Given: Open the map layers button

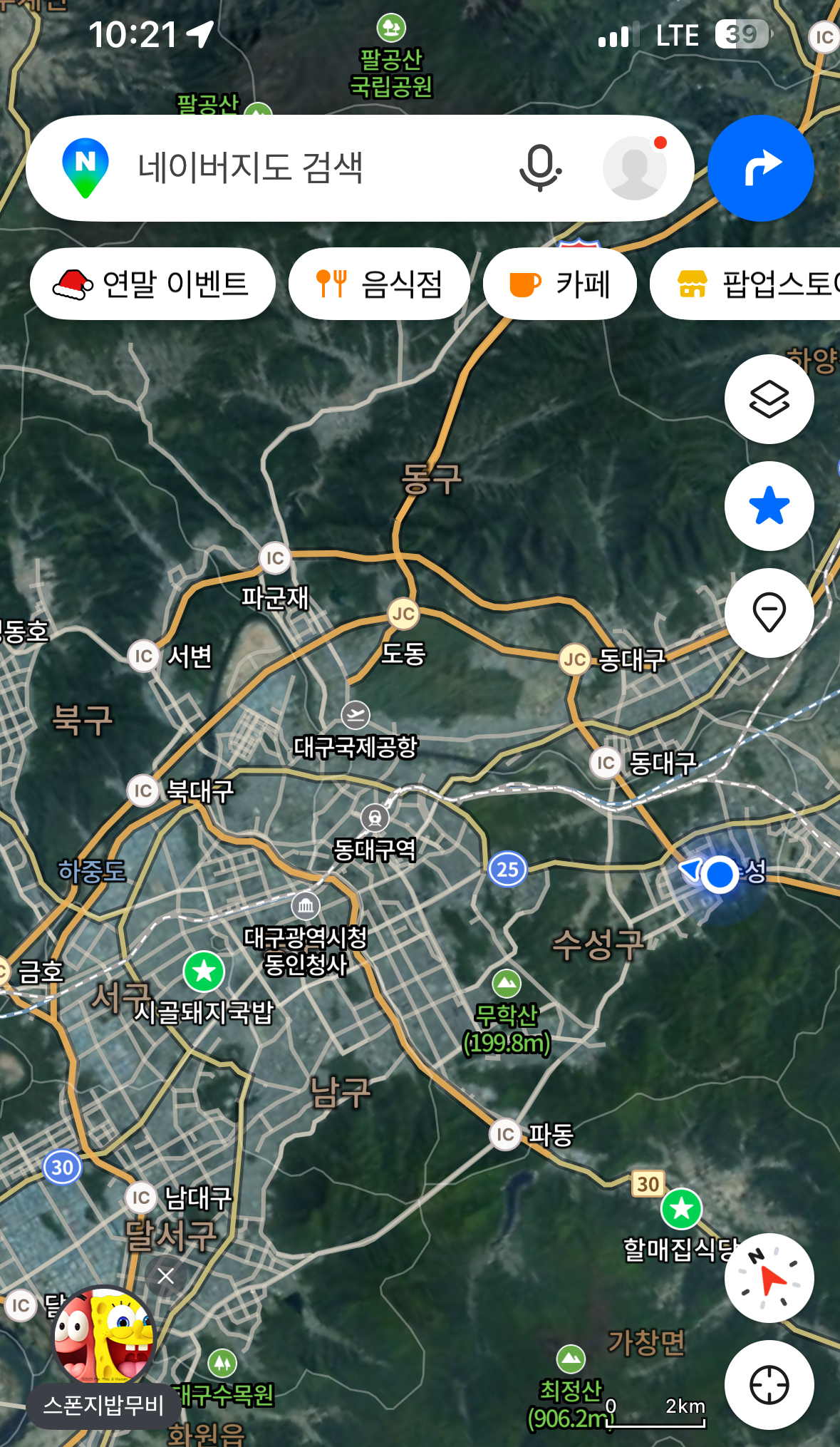Looking at the screenshot, I should pos(769,399).
